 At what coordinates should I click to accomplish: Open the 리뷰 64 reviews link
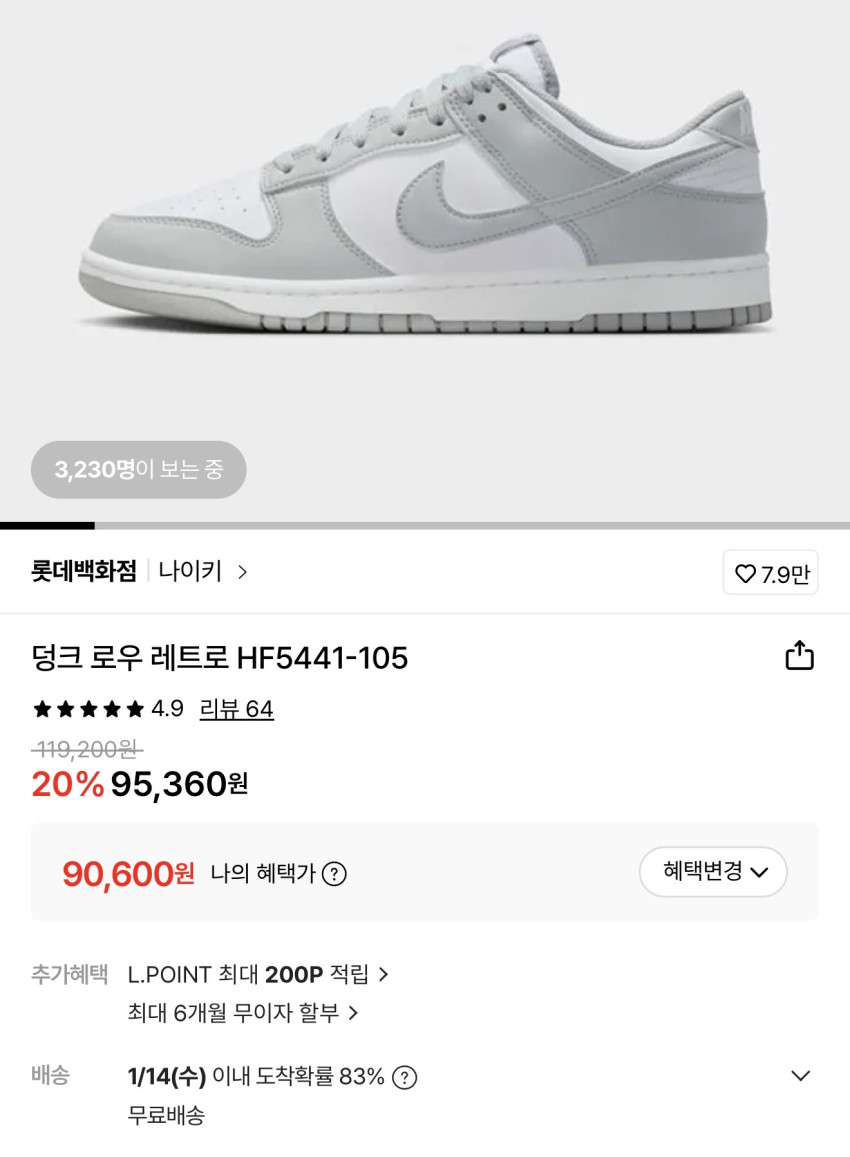[x=236, y=709]
